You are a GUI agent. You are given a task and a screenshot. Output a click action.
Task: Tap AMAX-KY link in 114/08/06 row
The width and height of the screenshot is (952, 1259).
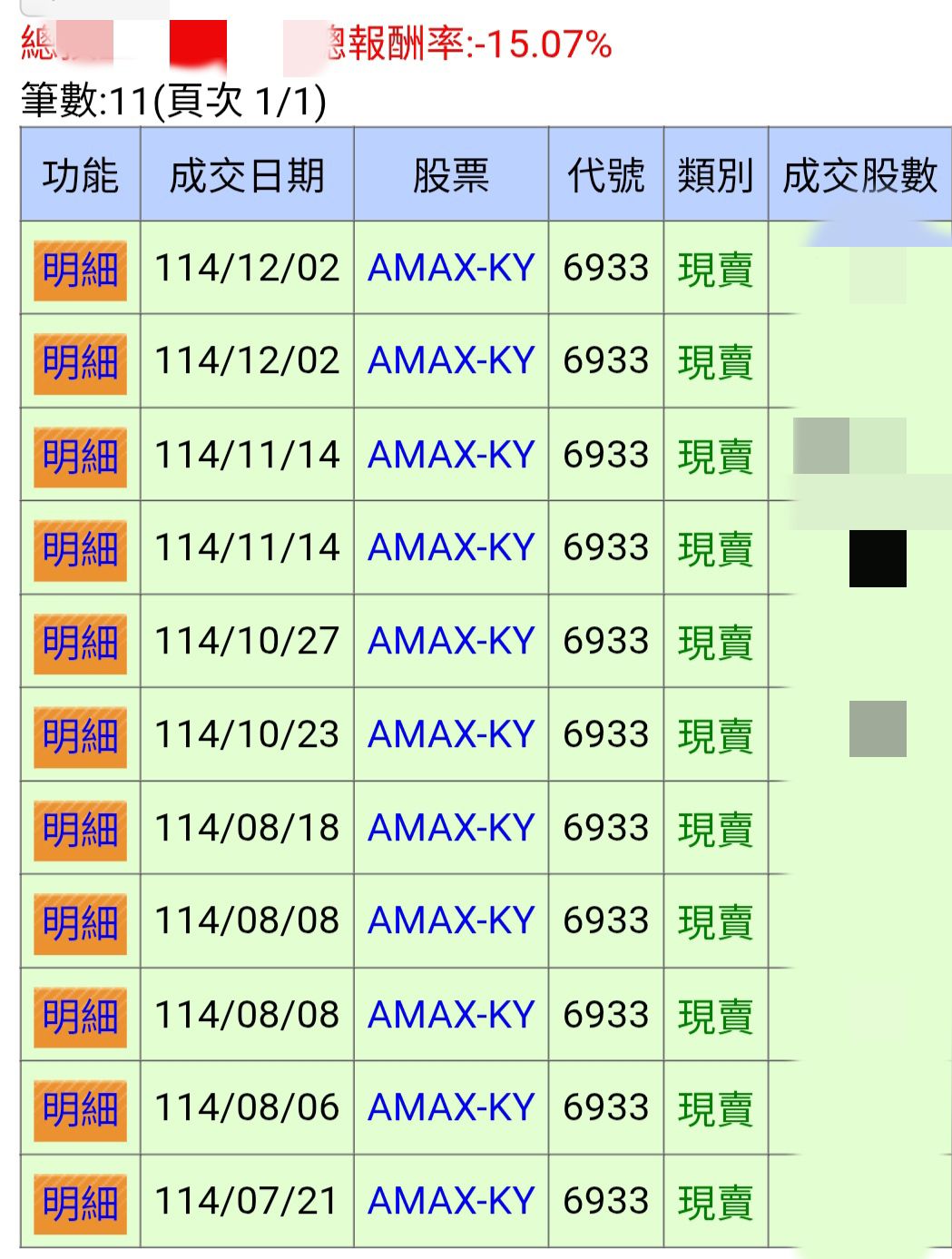(x=450, y=1107)
